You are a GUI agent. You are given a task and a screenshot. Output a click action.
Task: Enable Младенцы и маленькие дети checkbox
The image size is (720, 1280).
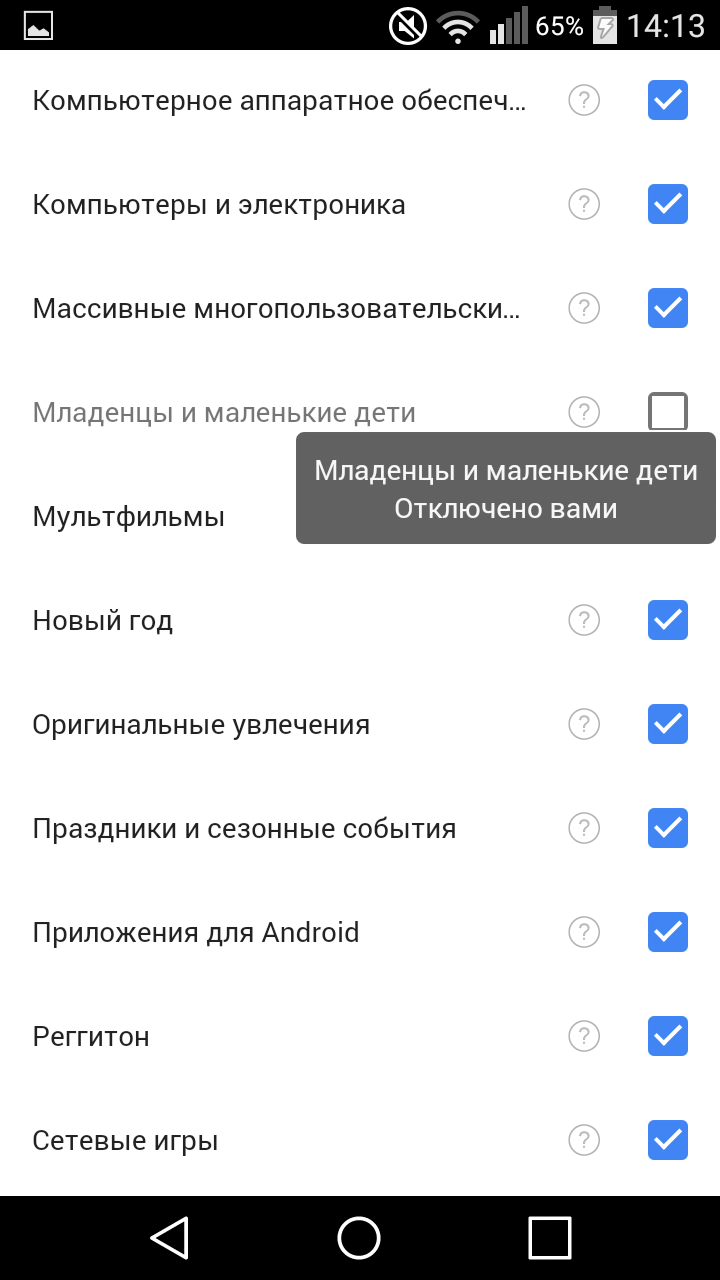click(x=667, y=412)
